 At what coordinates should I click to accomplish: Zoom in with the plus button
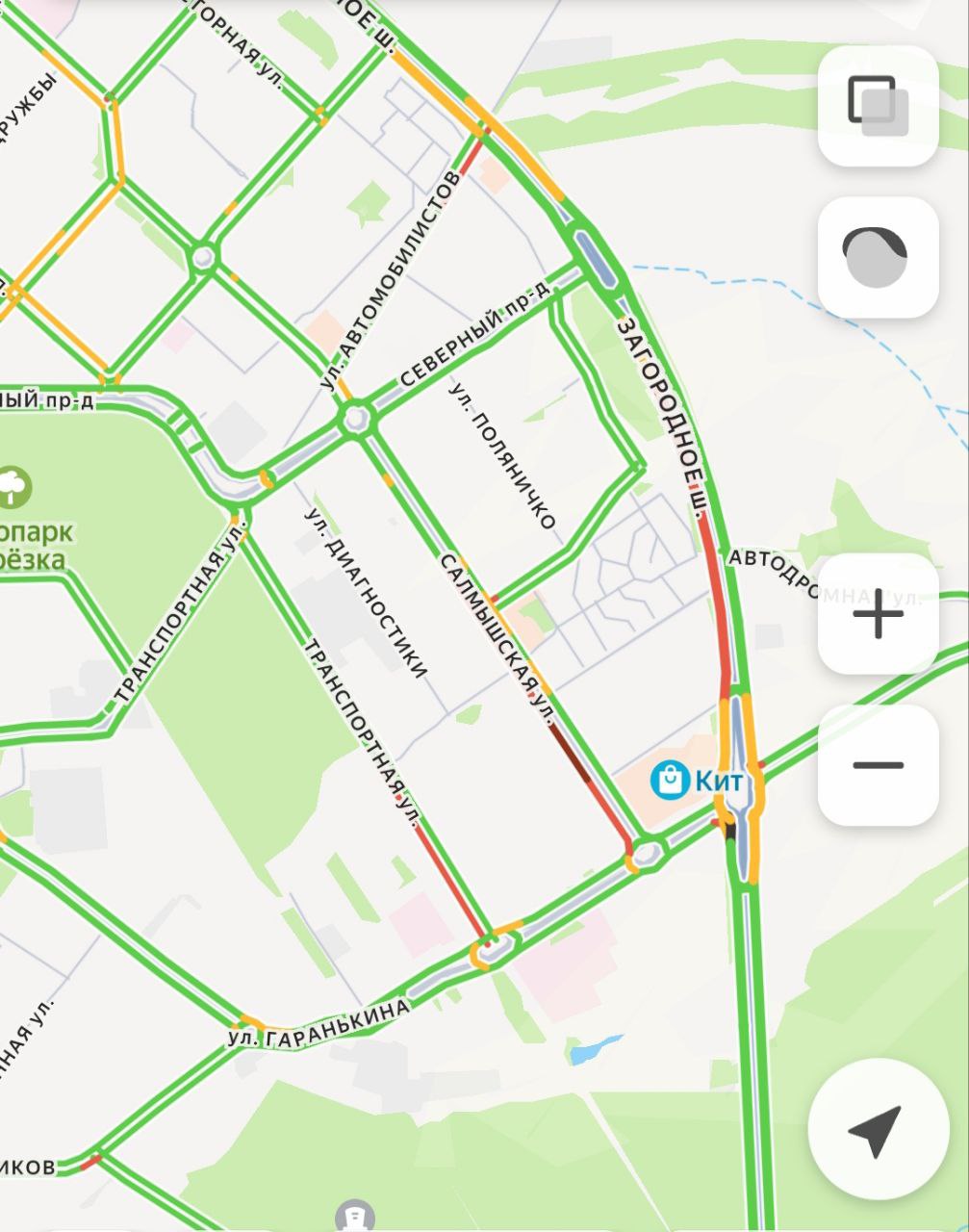tap(878, 614)
